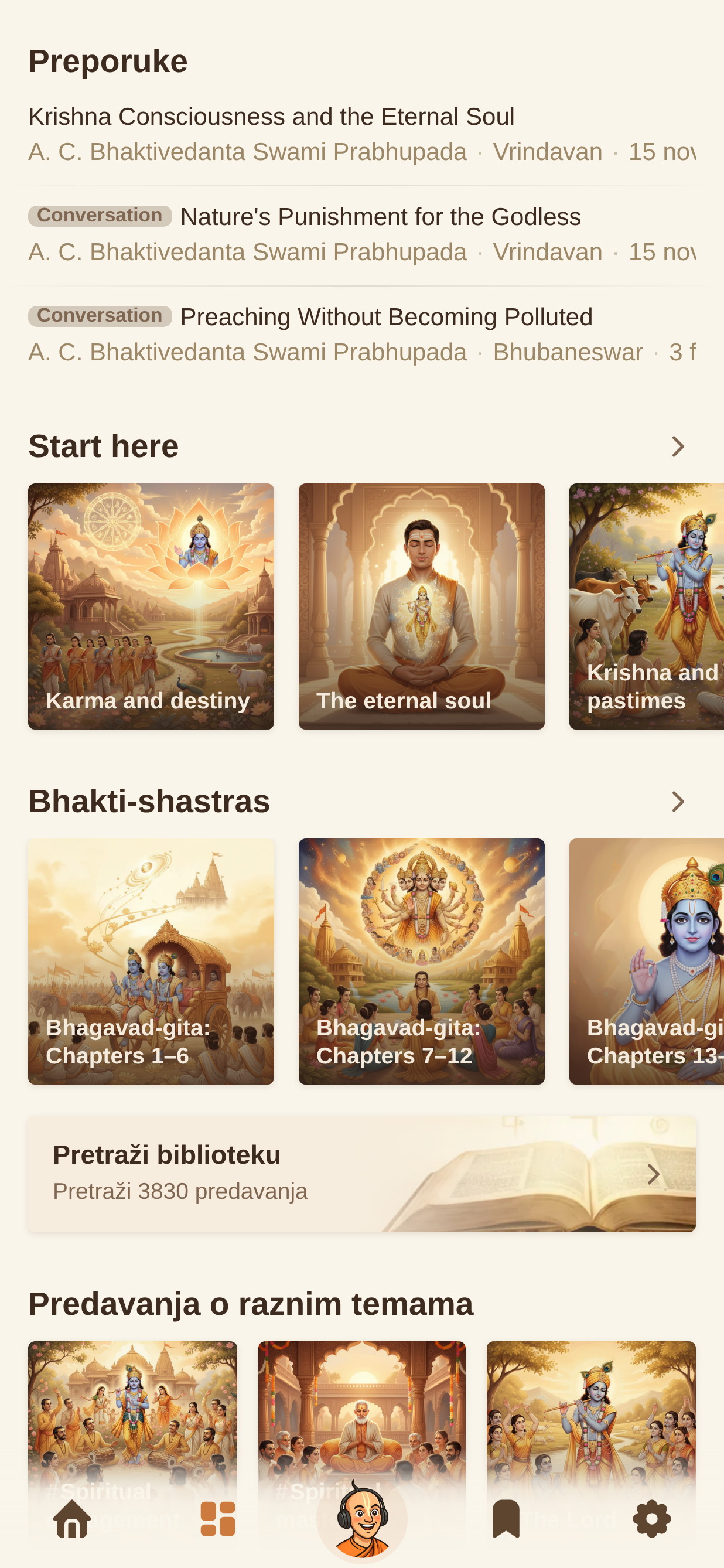Open Nature's Punishment for the Godless conversation
Viewport: 724px width, 1568px height.
[362, 234]
